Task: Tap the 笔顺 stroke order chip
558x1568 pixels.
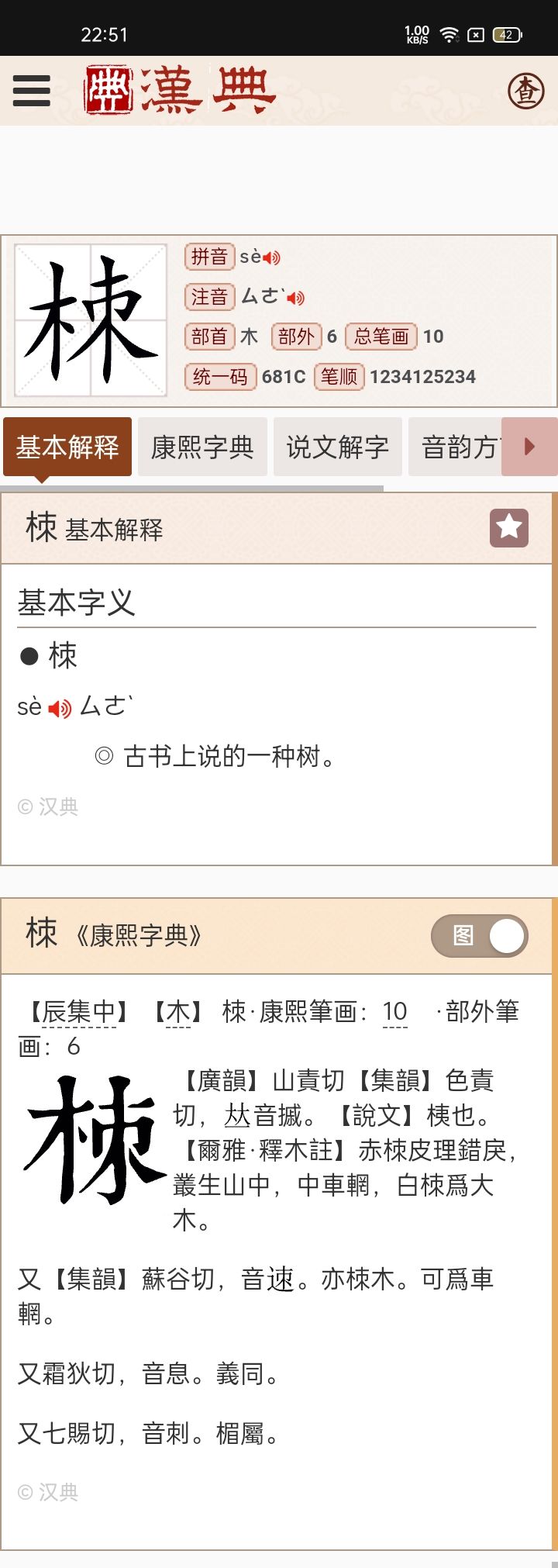Action: click(x=339, y=377)
